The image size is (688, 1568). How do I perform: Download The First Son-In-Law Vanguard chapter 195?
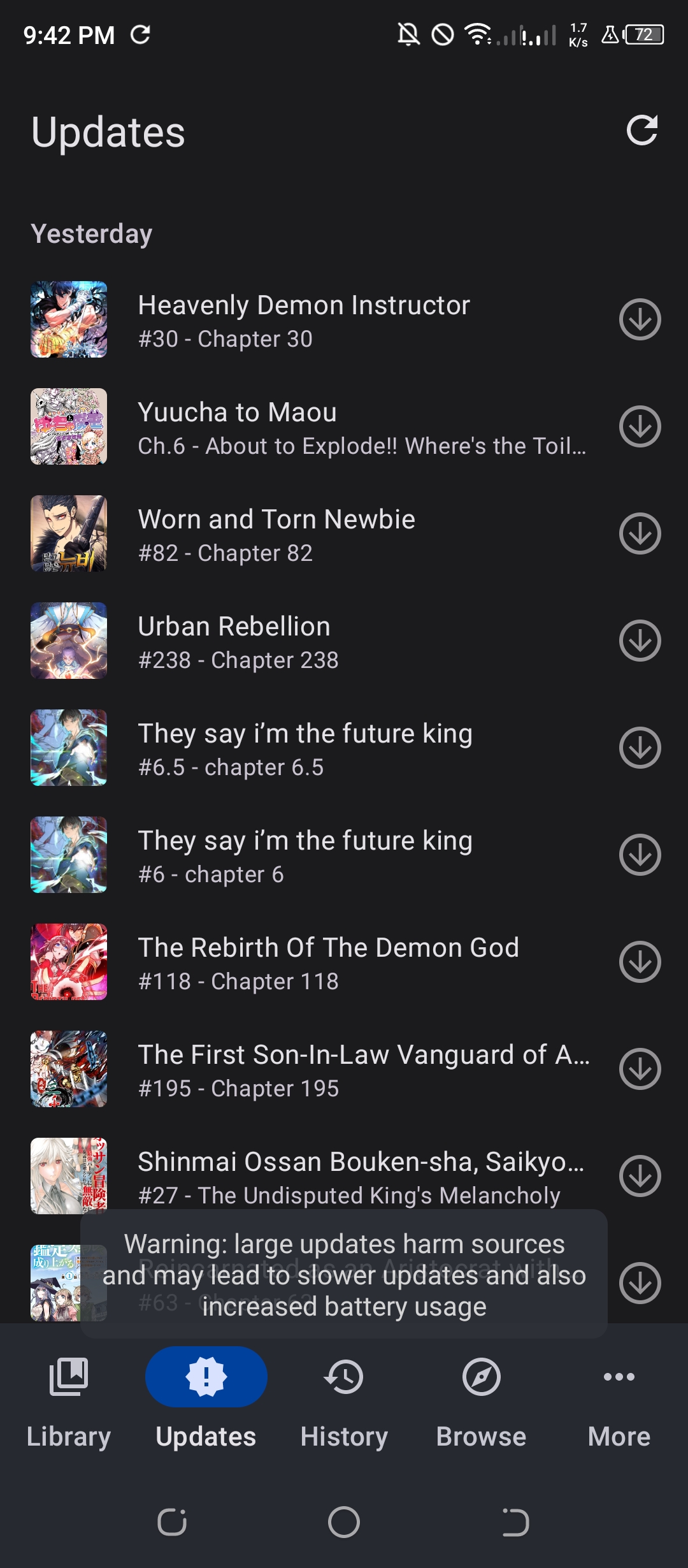640,1070
